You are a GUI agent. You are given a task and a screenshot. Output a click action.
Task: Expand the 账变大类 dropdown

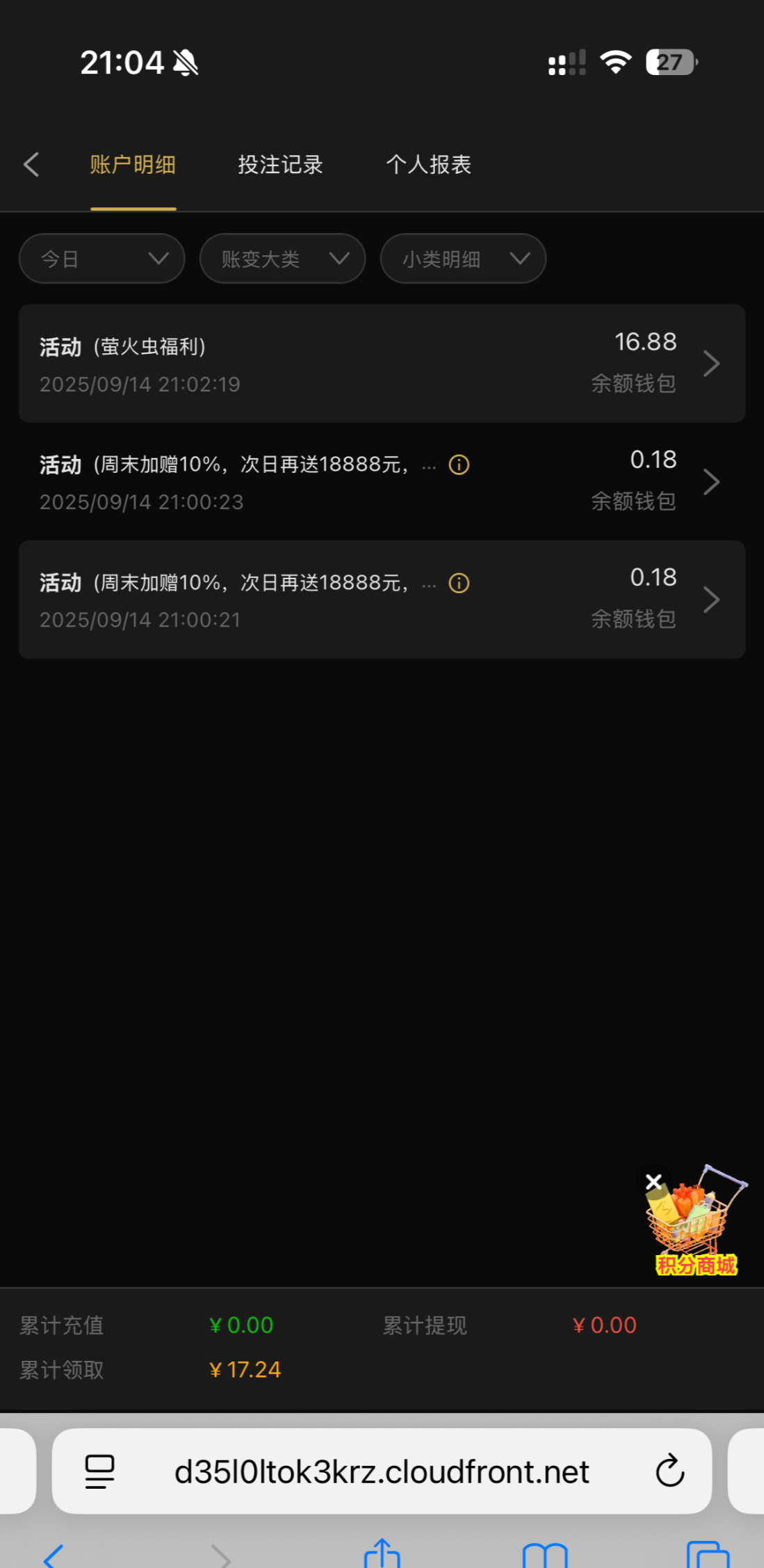[x=282, y=259]
